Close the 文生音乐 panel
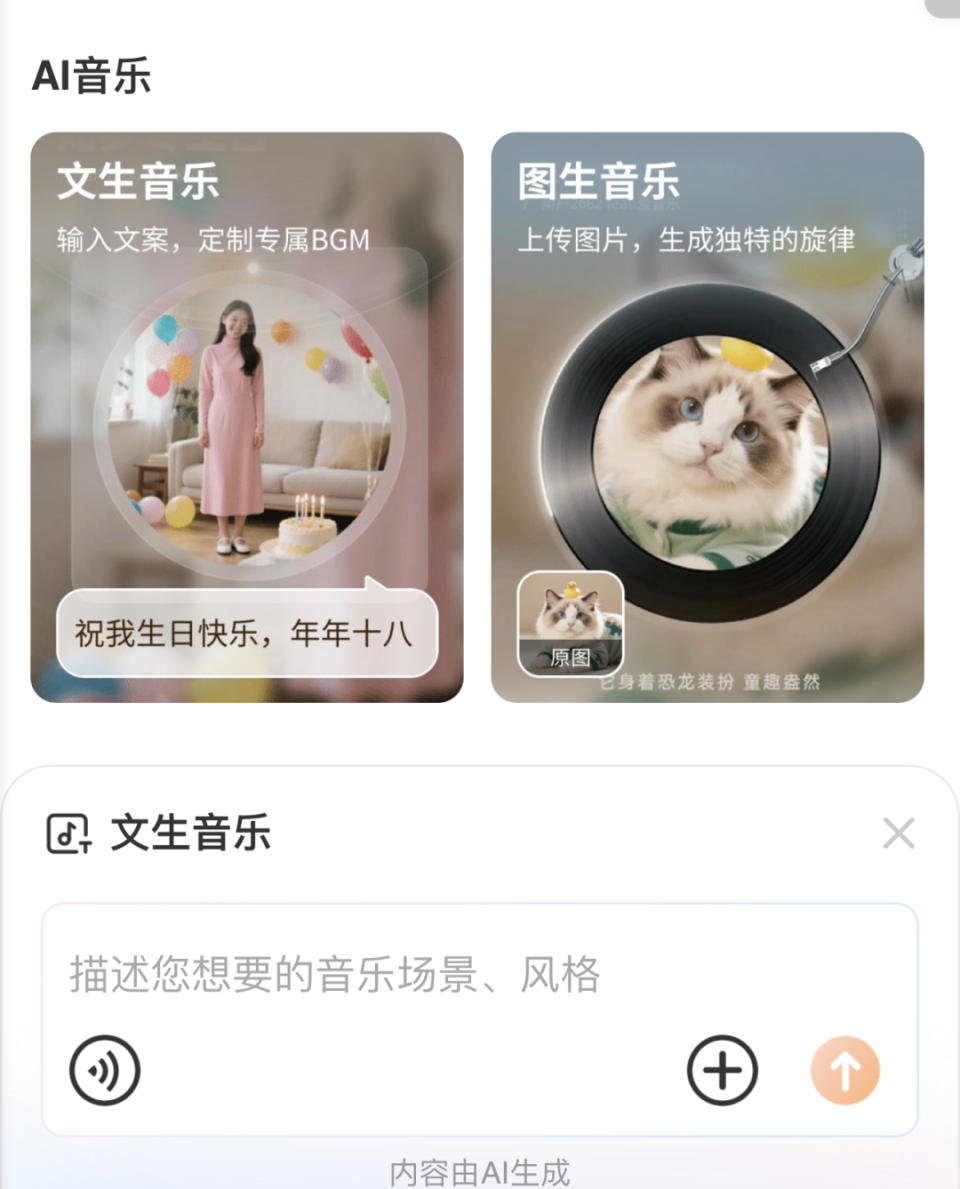960x1189 pixels. pyautogui.click(x=898, y=833)
